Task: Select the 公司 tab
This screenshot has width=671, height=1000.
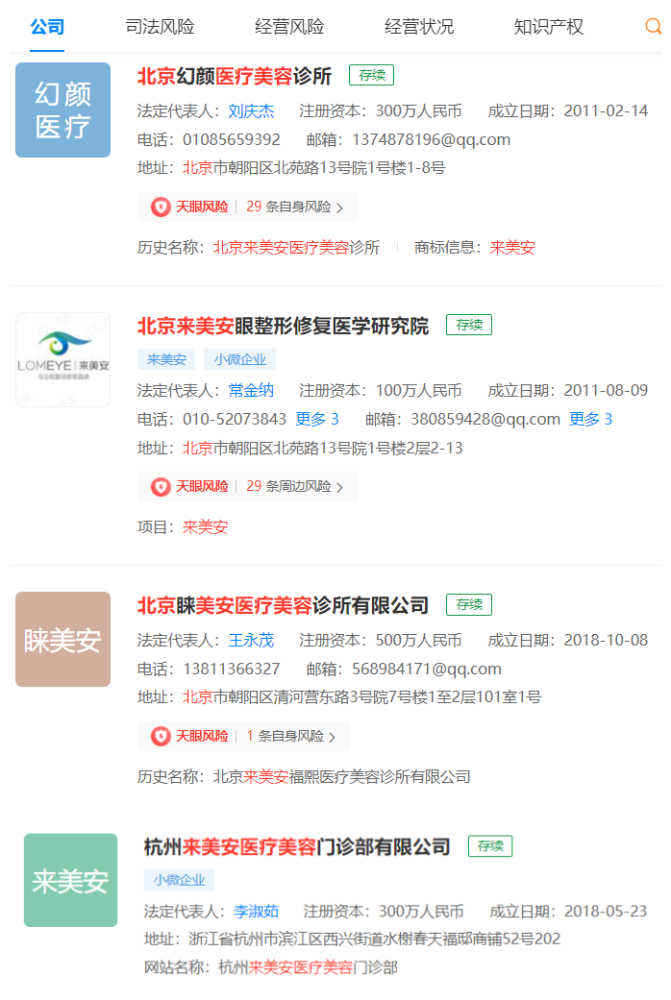Action: click(47, 27)
